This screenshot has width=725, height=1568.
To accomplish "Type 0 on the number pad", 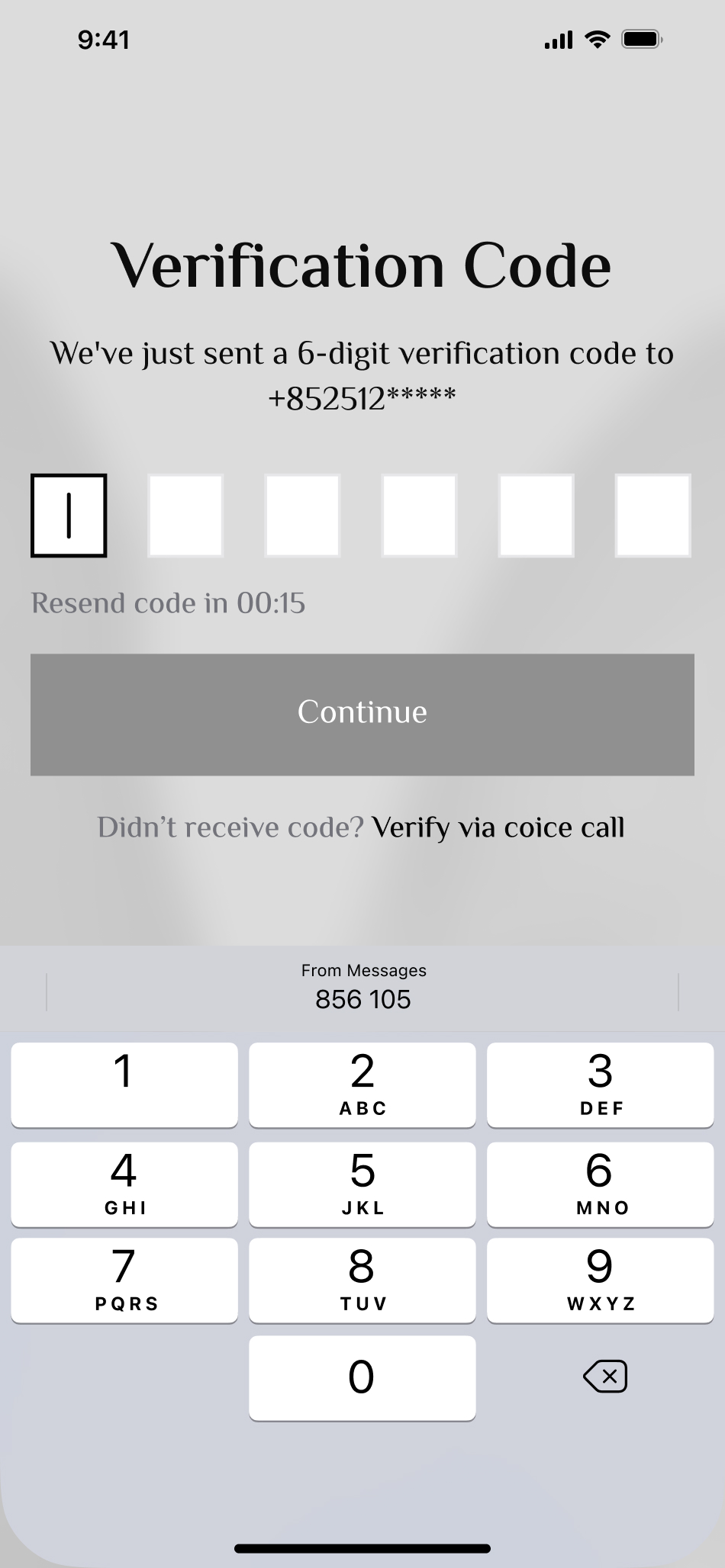I will (362, 1377).
